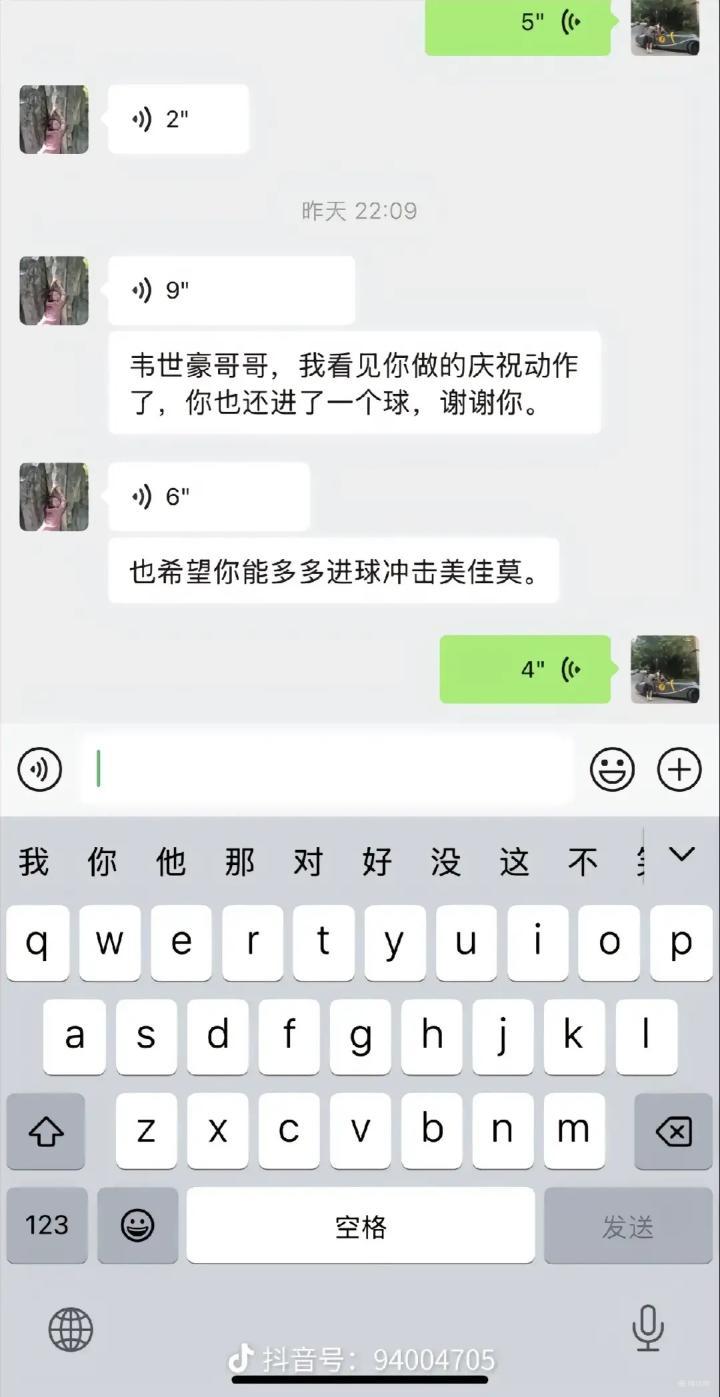Select suggested word 好
The height and width of the screenshot is (1397, 720).
click(x=377, y=861)
